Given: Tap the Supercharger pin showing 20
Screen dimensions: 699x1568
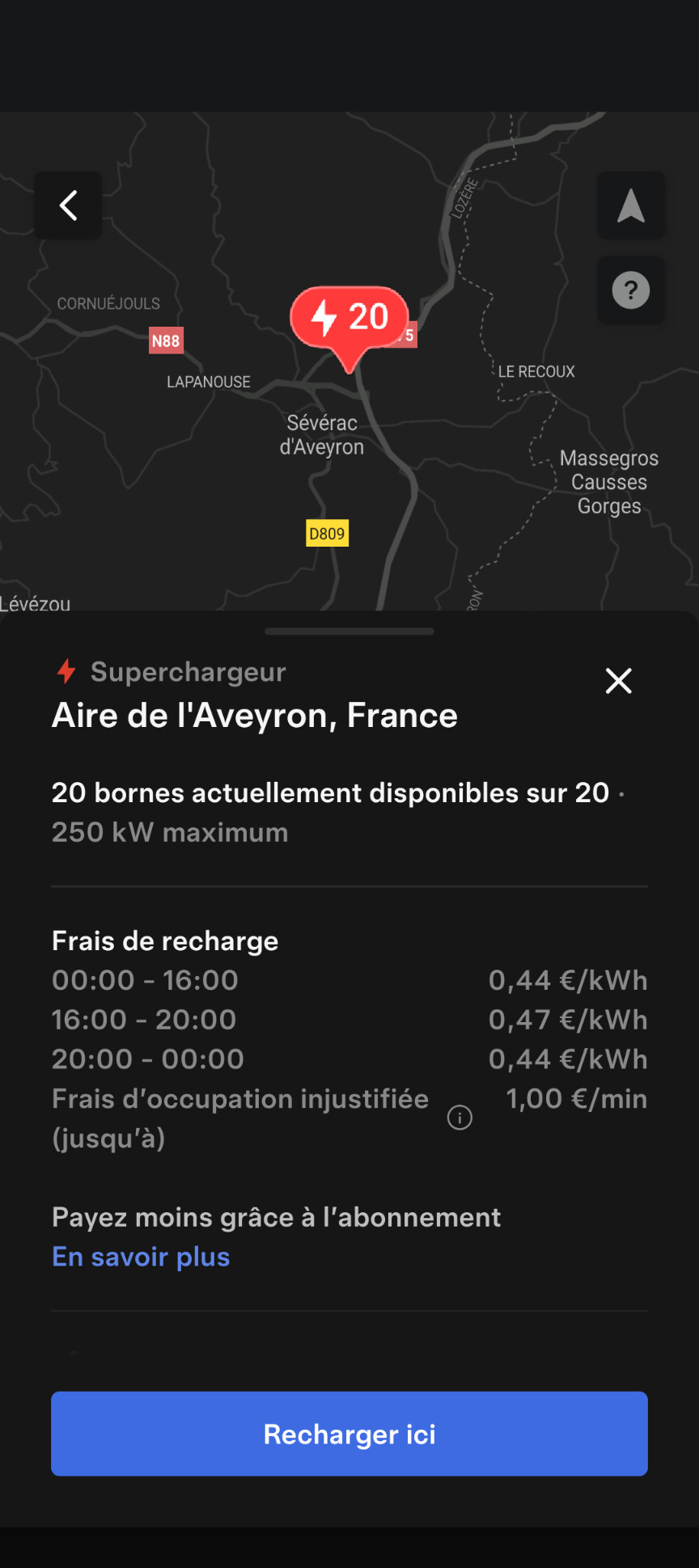Looking at the screenshot, I should tap(349, 321).
